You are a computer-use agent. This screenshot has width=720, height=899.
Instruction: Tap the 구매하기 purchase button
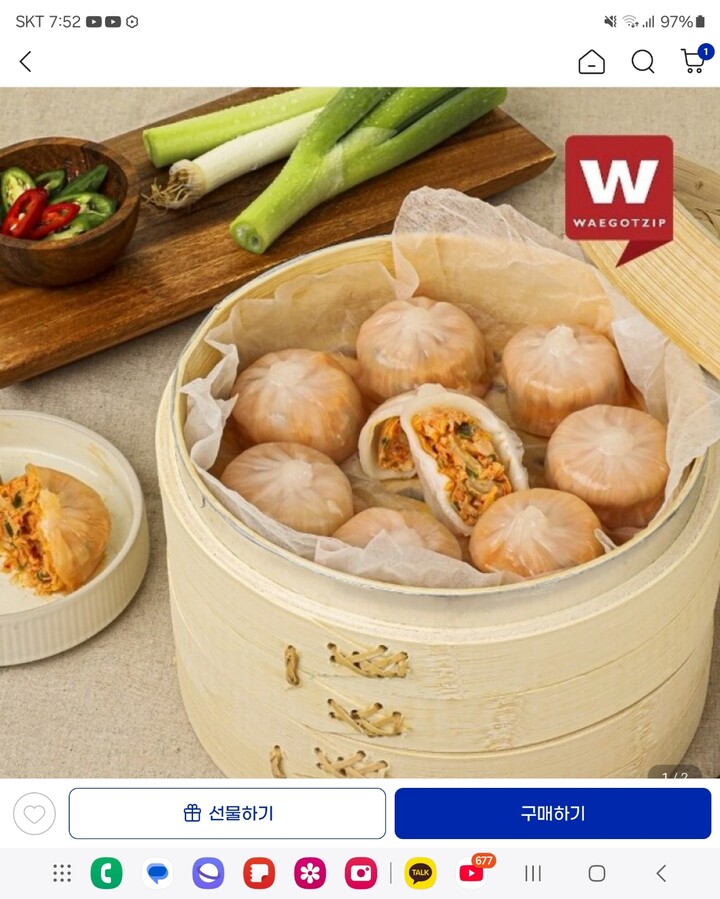coord(553,814)
